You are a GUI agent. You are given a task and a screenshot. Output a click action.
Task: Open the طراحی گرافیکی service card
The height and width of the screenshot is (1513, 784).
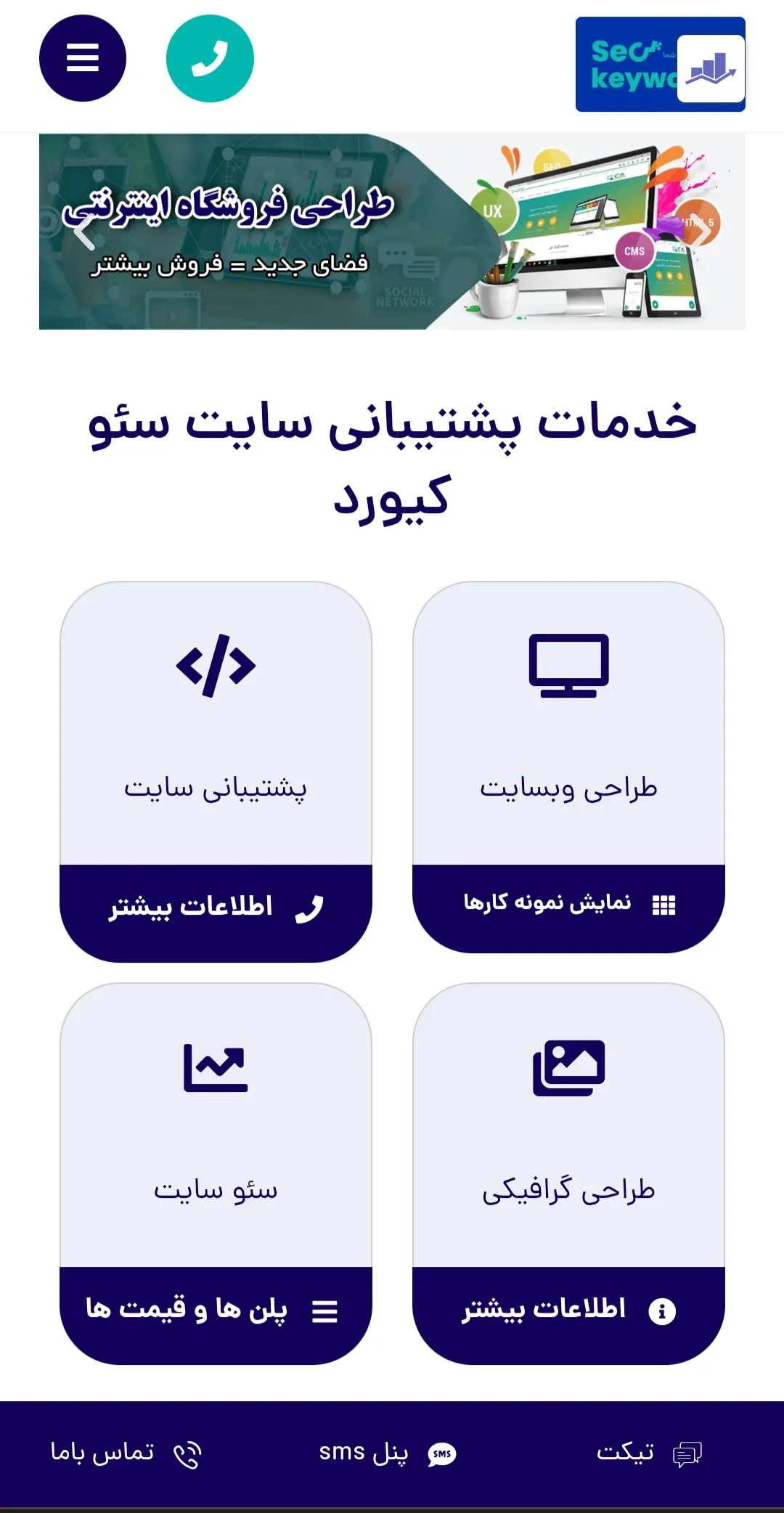568,1125
